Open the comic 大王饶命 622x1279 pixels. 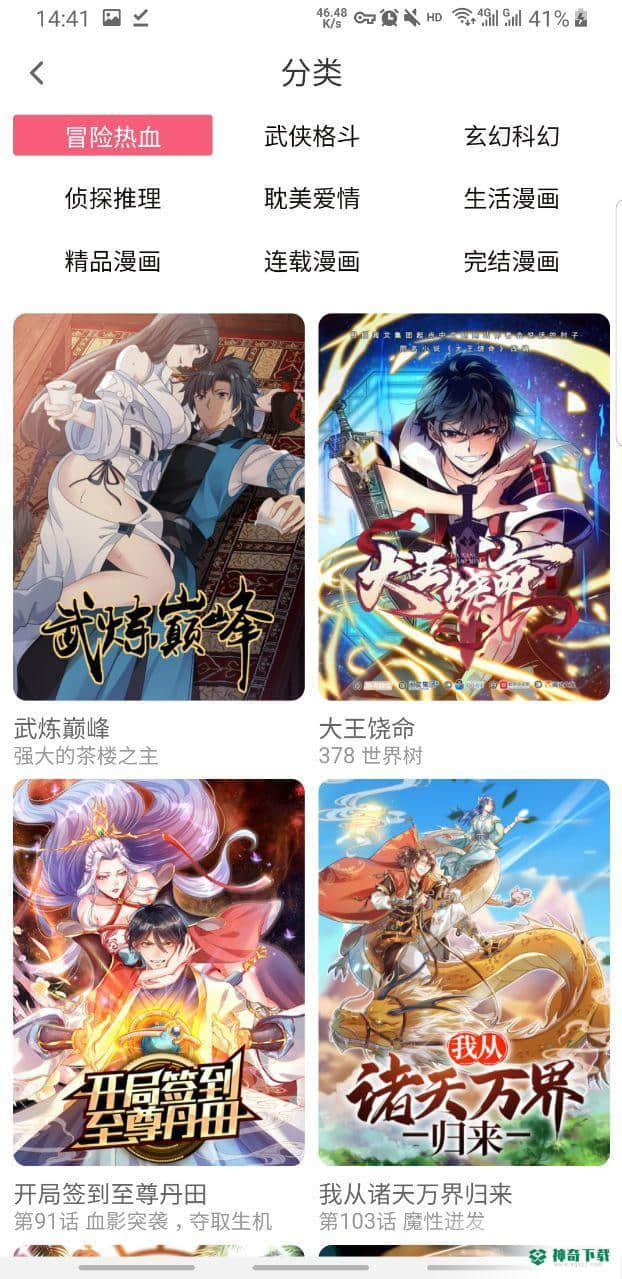click(464, 507)
